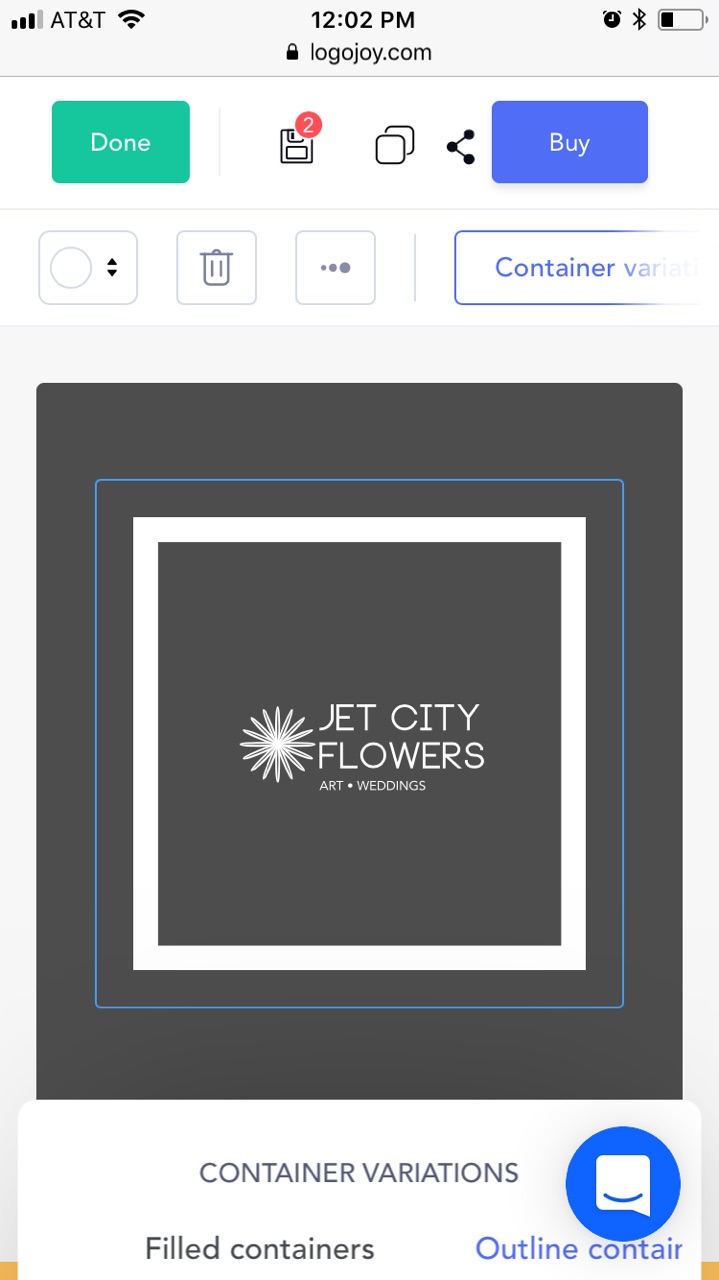The width and height of the screenshot is (719, 1280).
Task: Switch to the Outline containers tab
Action: coord(579,1248)
